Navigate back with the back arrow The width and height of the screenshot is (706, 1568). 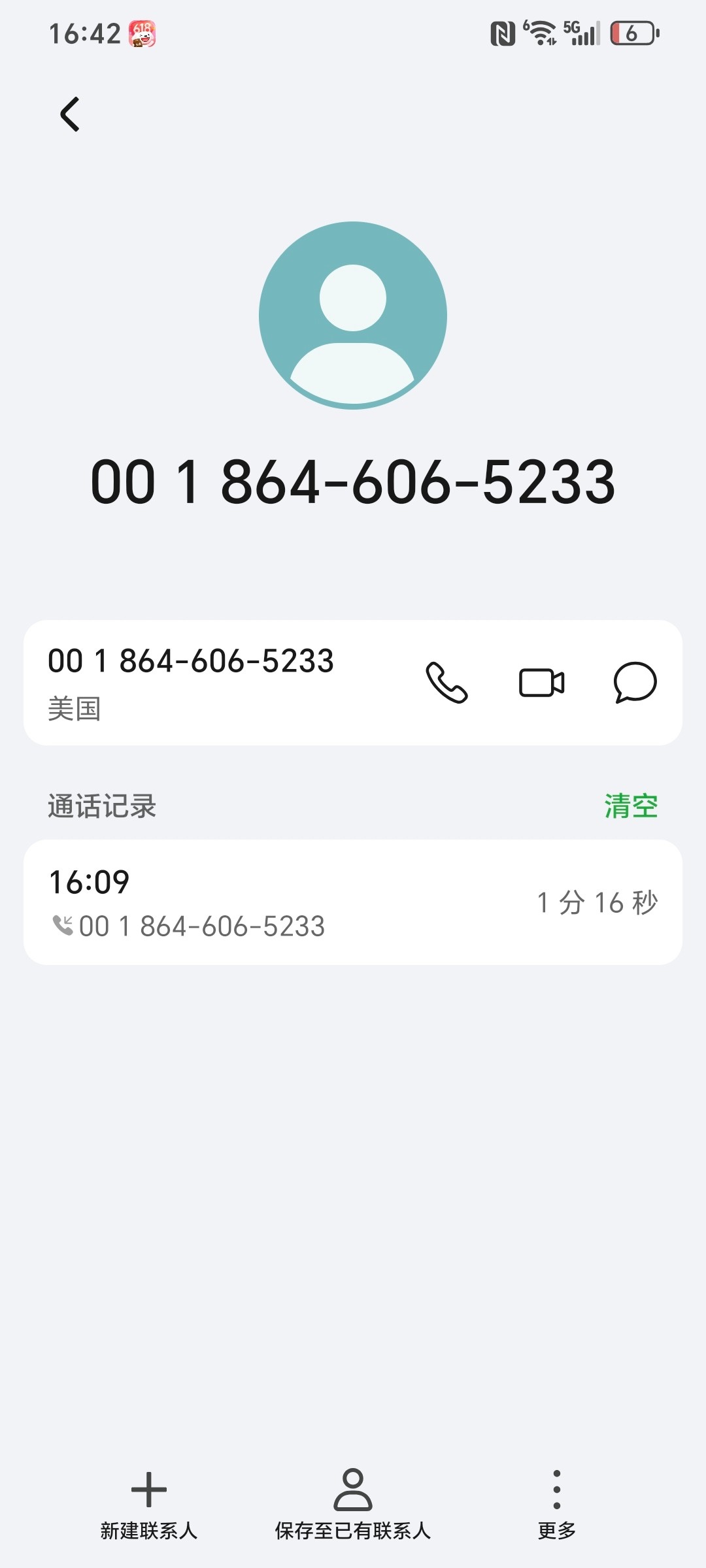click(68, 114)
